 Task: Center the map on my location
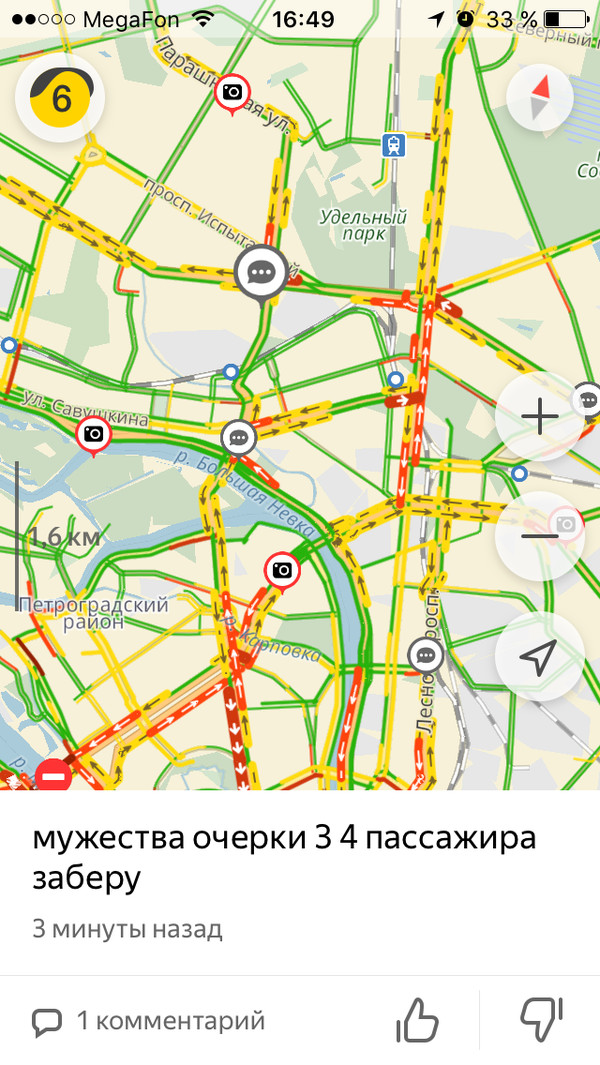tap(539, 656)
